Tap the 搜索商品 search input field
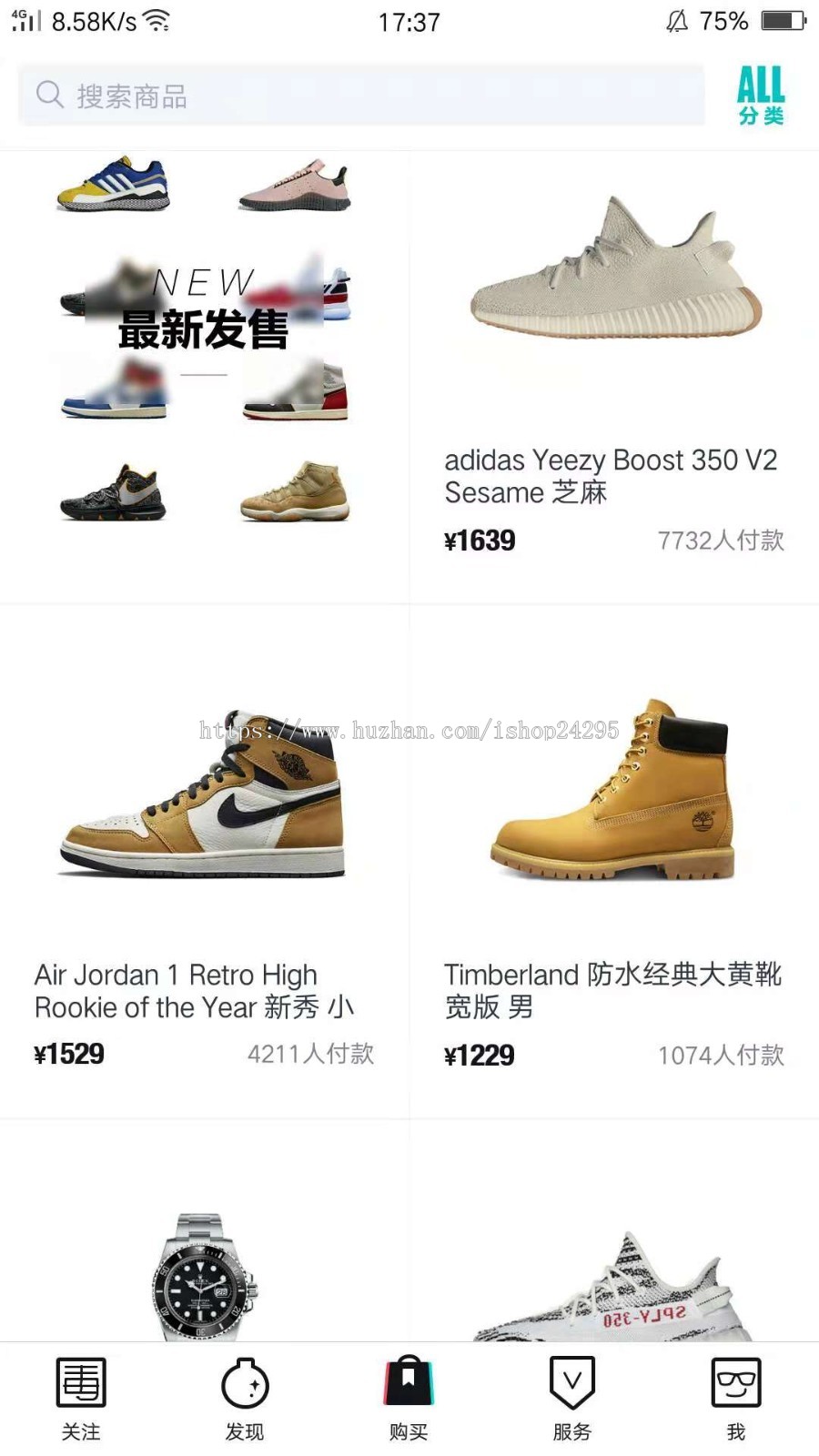This screenshot has height=1456, width=819. [364, 95]
